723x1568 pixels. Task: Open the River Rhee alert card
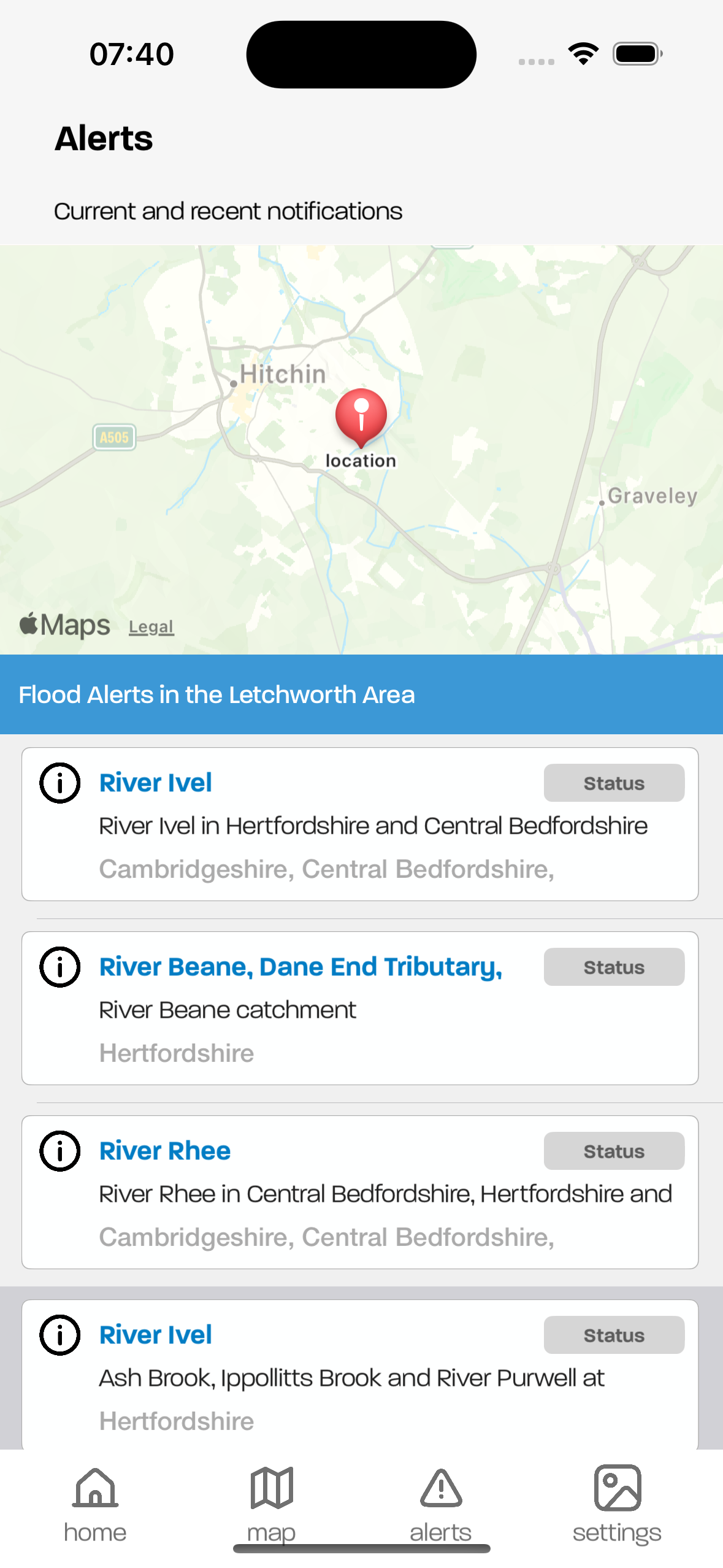(360, 1192)
